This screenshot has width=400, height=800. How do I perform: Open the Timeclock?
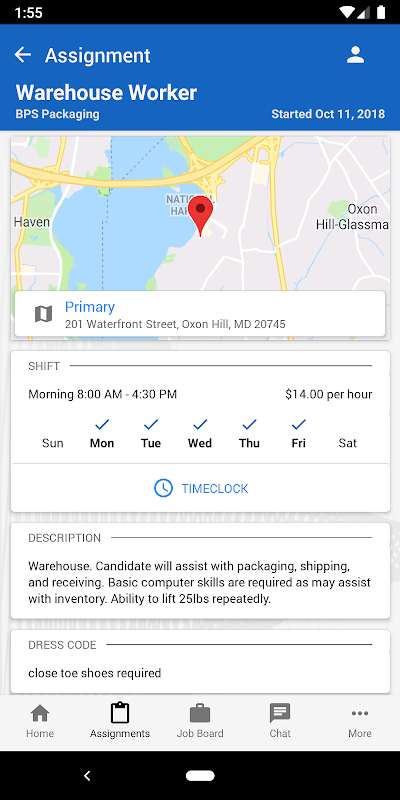(201, 488)
